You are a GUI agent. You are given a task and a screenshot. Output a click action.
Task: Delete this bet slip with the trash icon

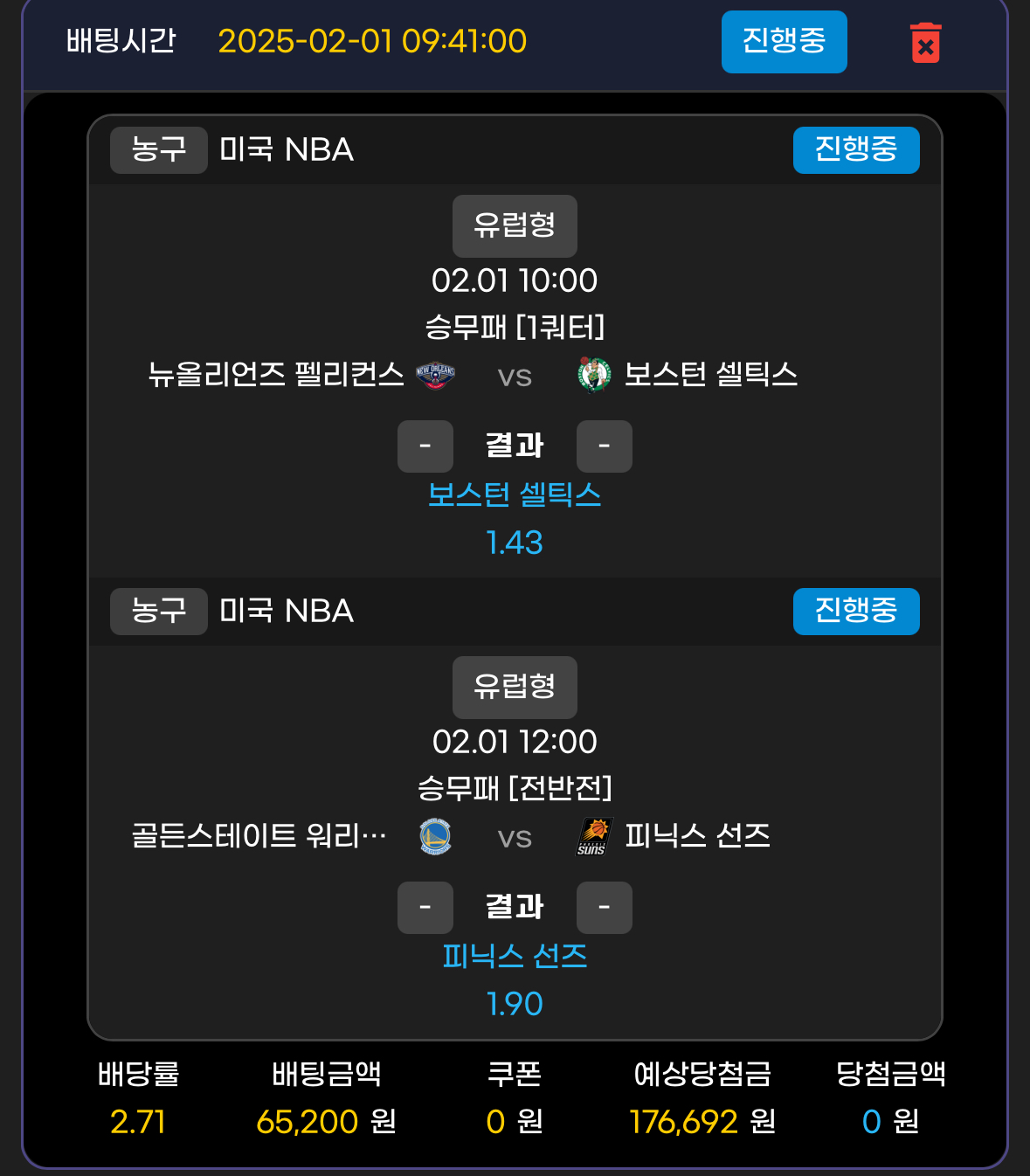[x=925, y=43]
